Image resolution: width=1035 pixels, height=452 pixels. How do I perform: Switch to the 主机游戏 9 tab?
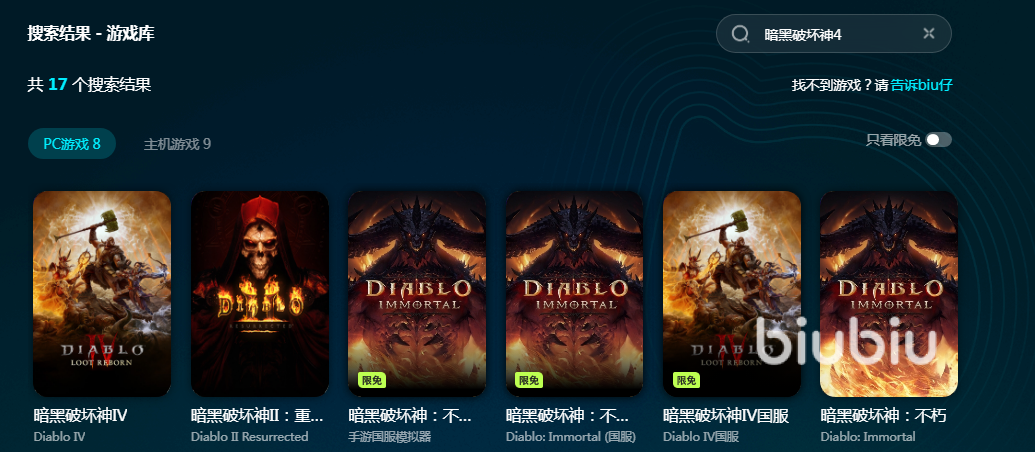pos(177,144)
